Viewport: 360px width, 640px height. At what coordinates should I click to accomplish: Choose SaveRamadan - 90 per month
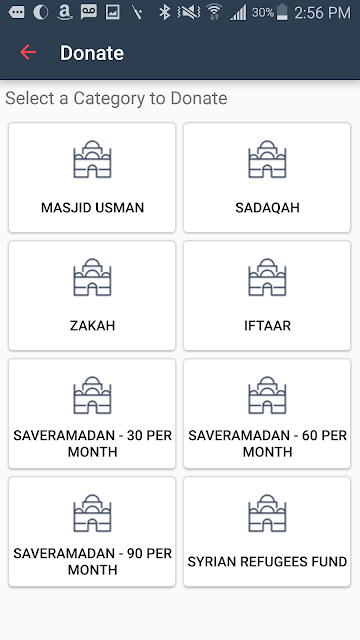coord(92,531)
